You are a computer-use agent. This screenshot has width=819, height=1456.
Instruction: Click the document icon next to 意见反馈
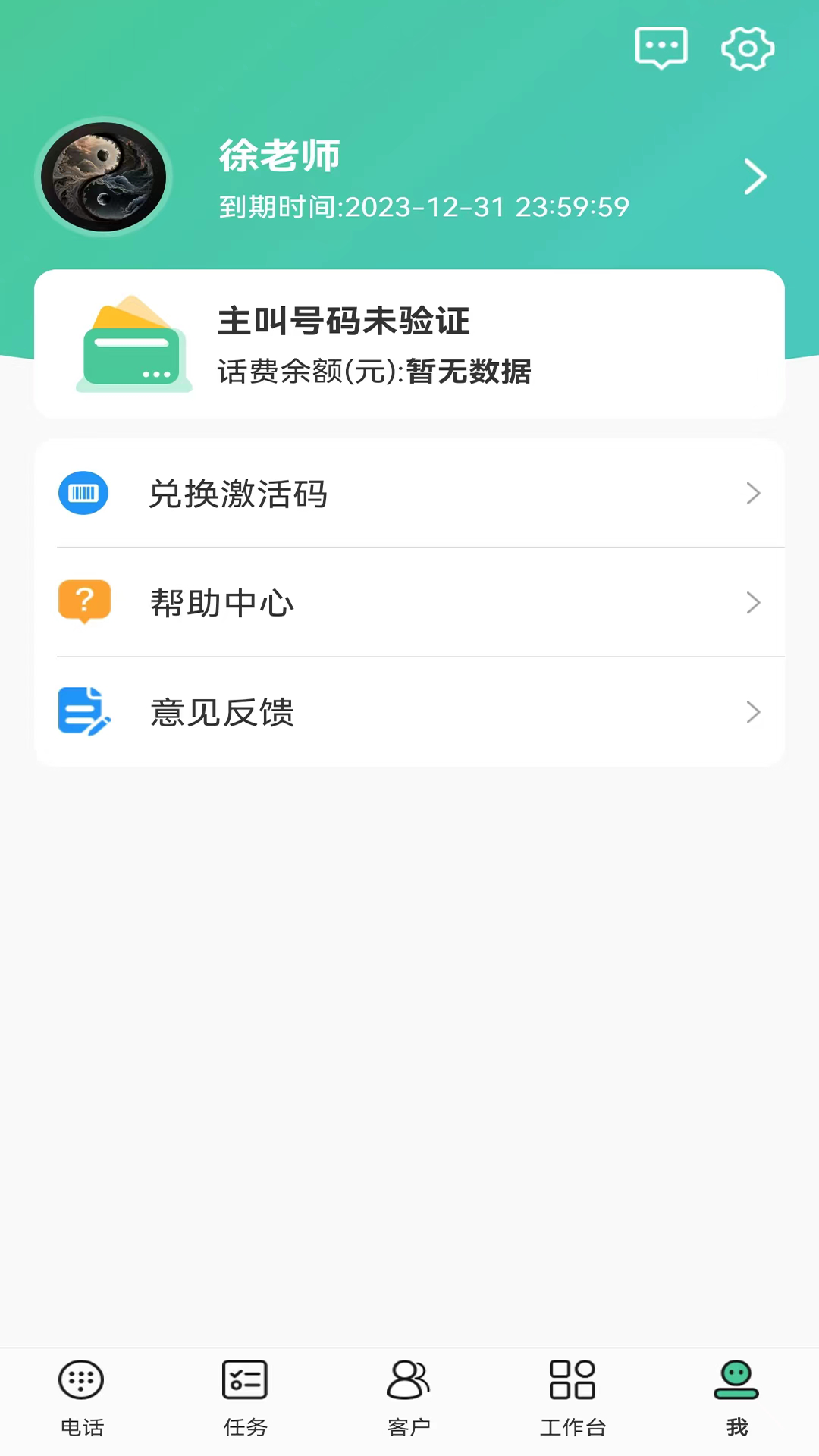coord(83,711)
